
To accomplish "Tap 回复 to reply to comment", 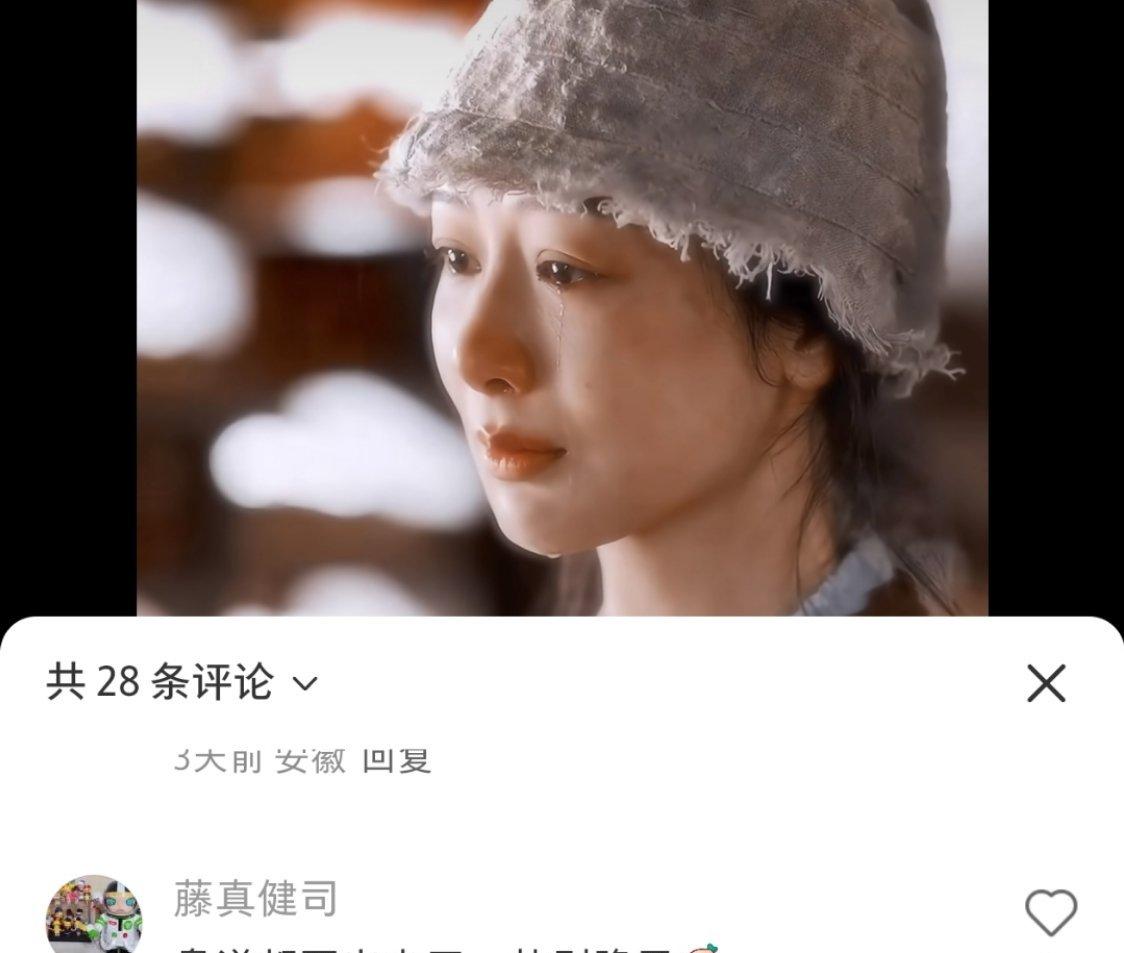I will (x=396, y=760).
